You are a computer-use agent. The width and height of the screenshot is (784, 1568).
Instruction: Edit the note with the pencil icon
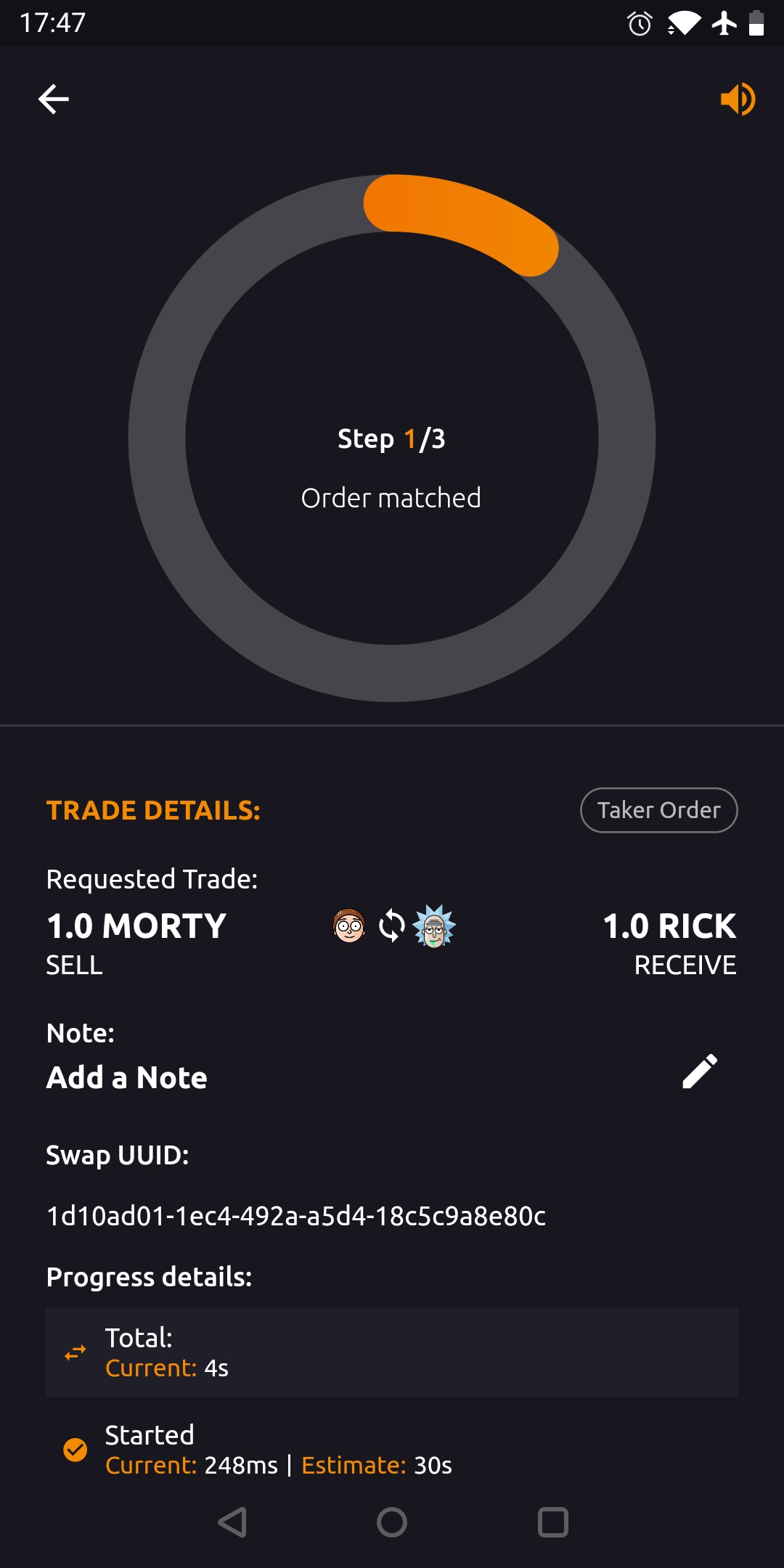tap(700, 1071)
